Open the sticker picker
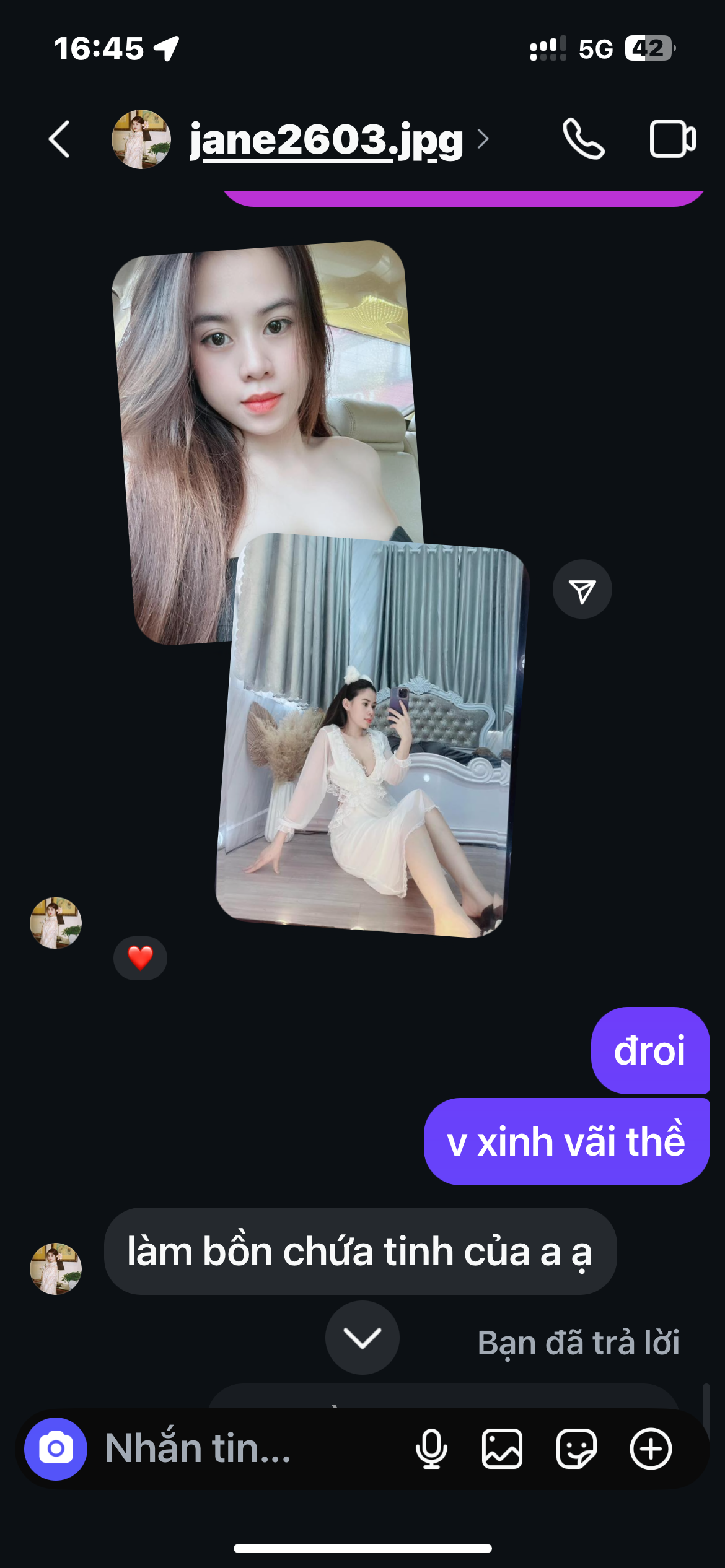Image resolution: width=725 pixels, height=1568 pixels. (576, 1449)
